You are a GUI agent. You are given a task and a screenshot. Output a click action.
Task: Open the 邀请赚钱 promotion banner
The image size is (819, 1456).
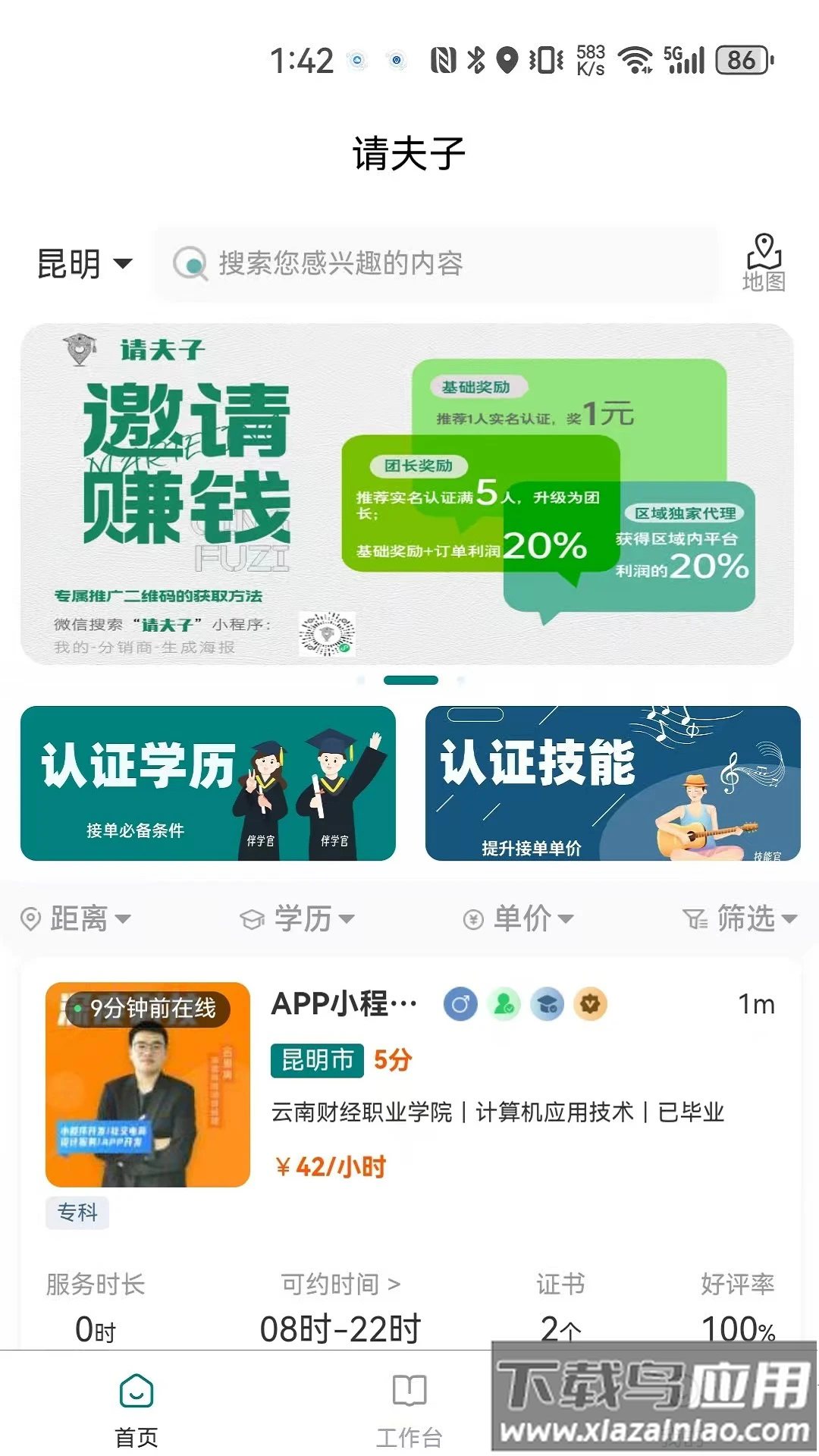407,494
